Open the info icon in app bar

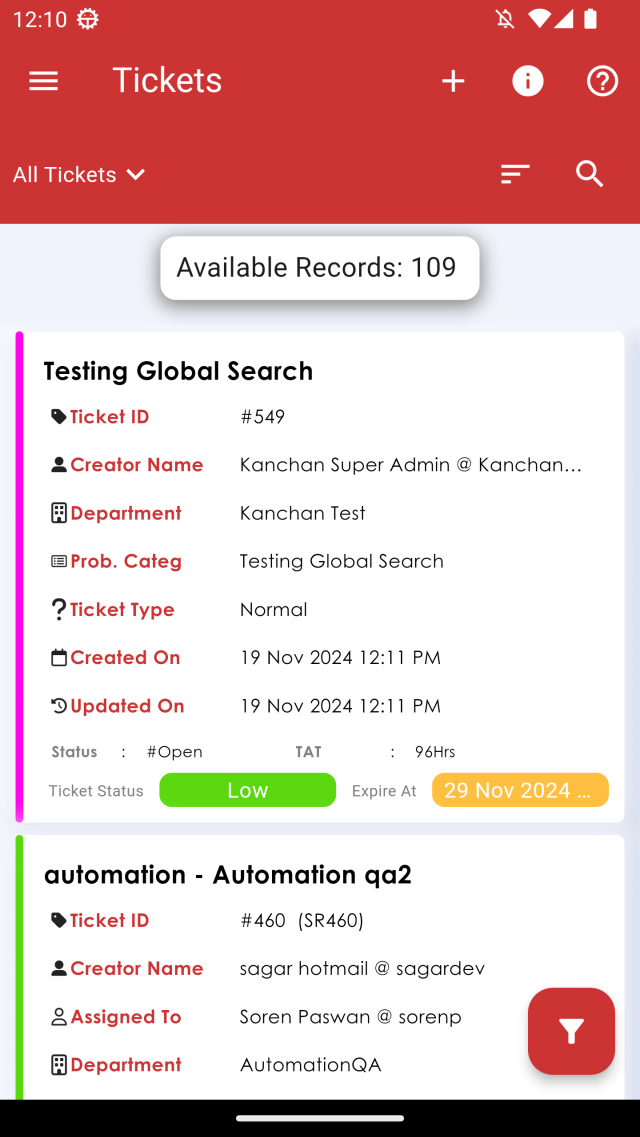(x=528, y=81)
